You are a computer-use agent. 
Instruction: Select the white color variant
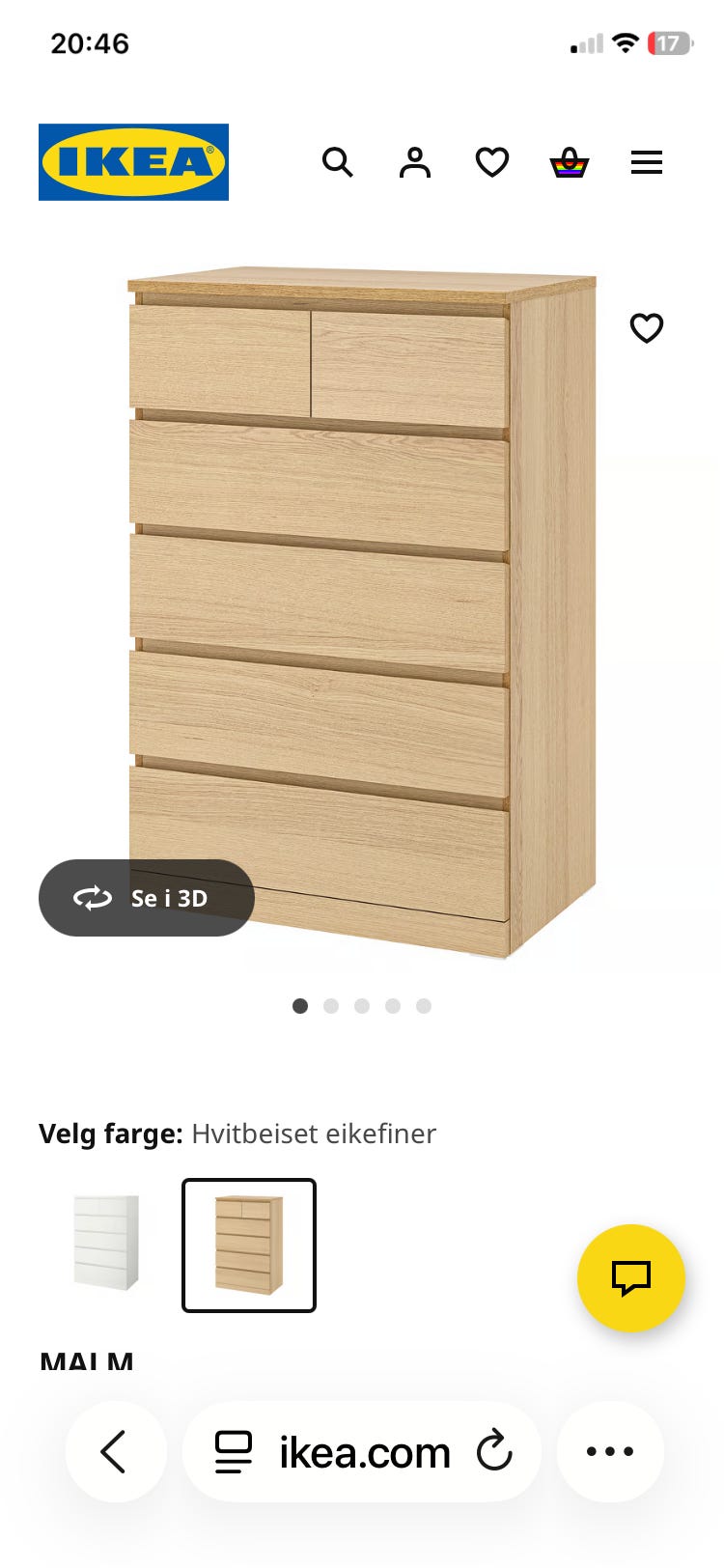point(106,1246)
